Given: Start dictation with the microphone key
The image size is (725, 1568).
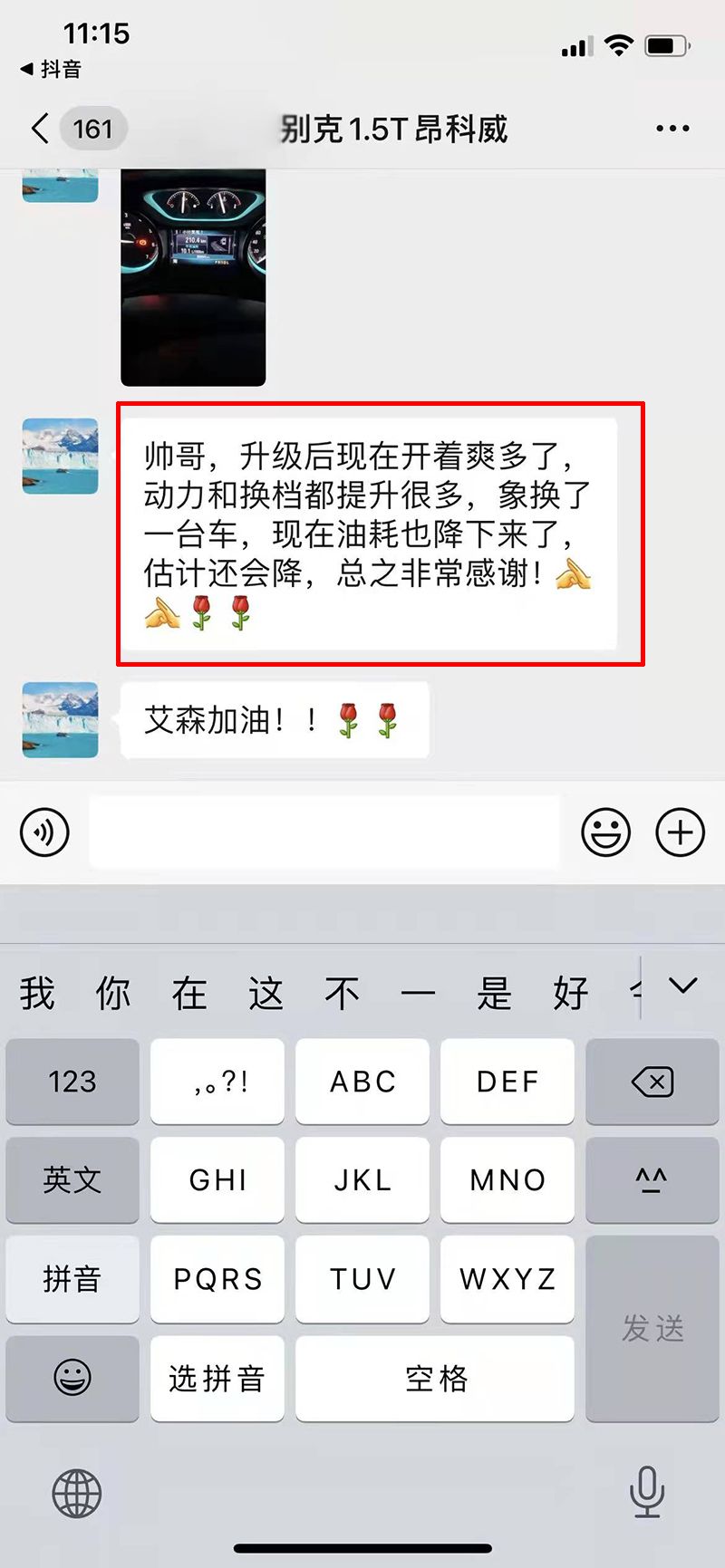Looking at the screenshot, I should pos(647,1492).
